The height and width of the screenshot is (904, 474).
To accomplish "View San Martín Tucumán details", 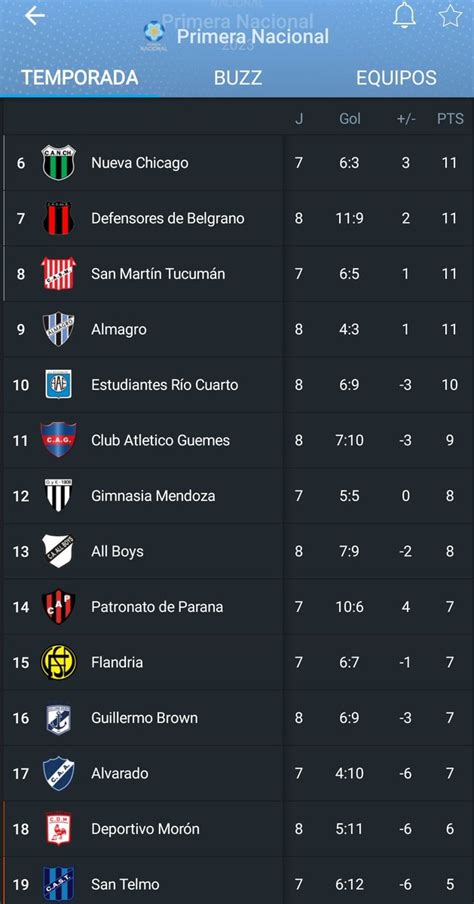I will pos(237,274).
